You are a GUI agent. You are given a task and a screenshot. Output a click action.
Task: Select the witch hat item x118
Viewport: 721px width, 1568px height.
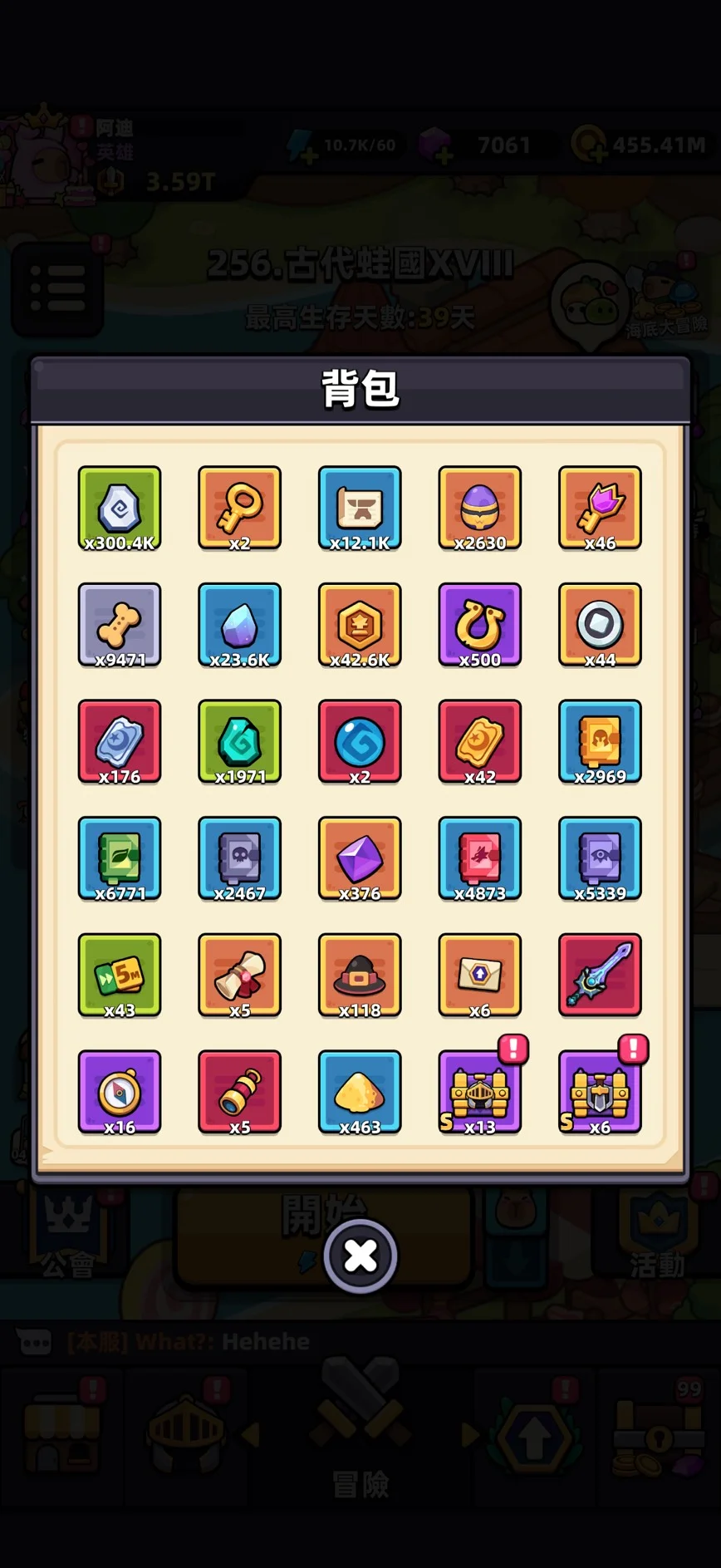360,975
